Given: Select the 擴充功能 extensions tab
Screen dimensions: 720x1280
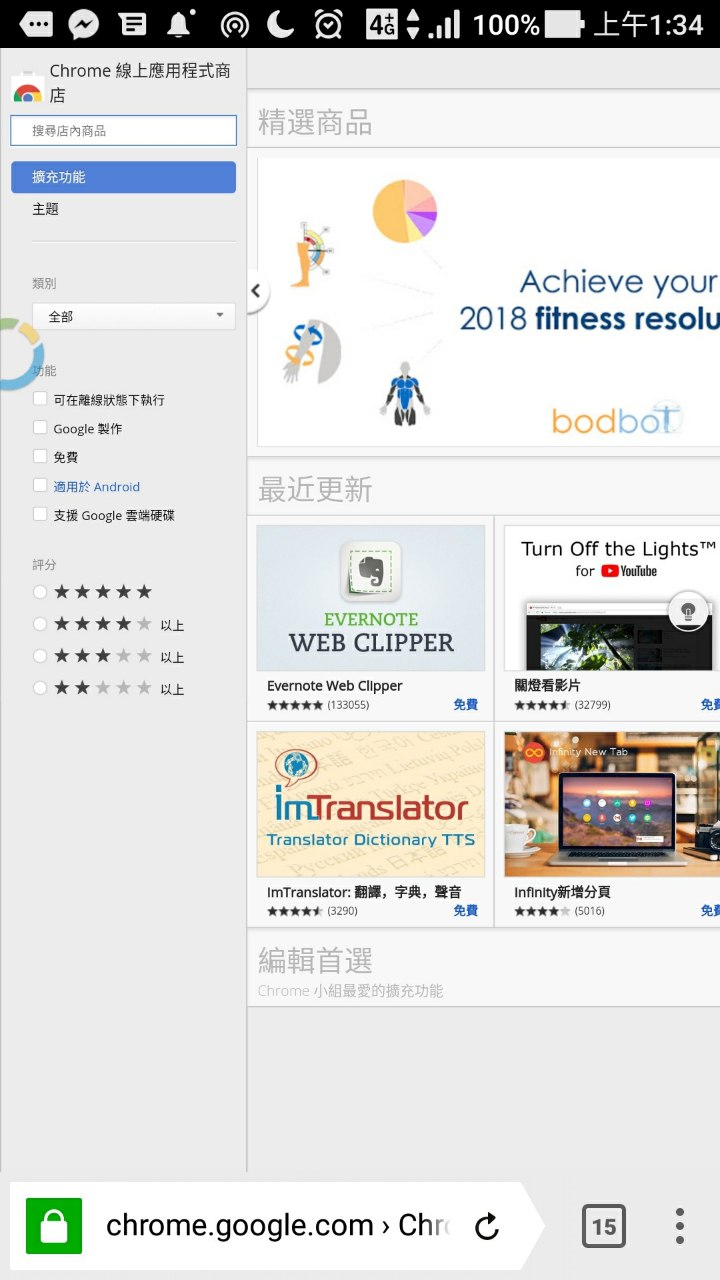Looking at the screenshot, I should [123, 177].
